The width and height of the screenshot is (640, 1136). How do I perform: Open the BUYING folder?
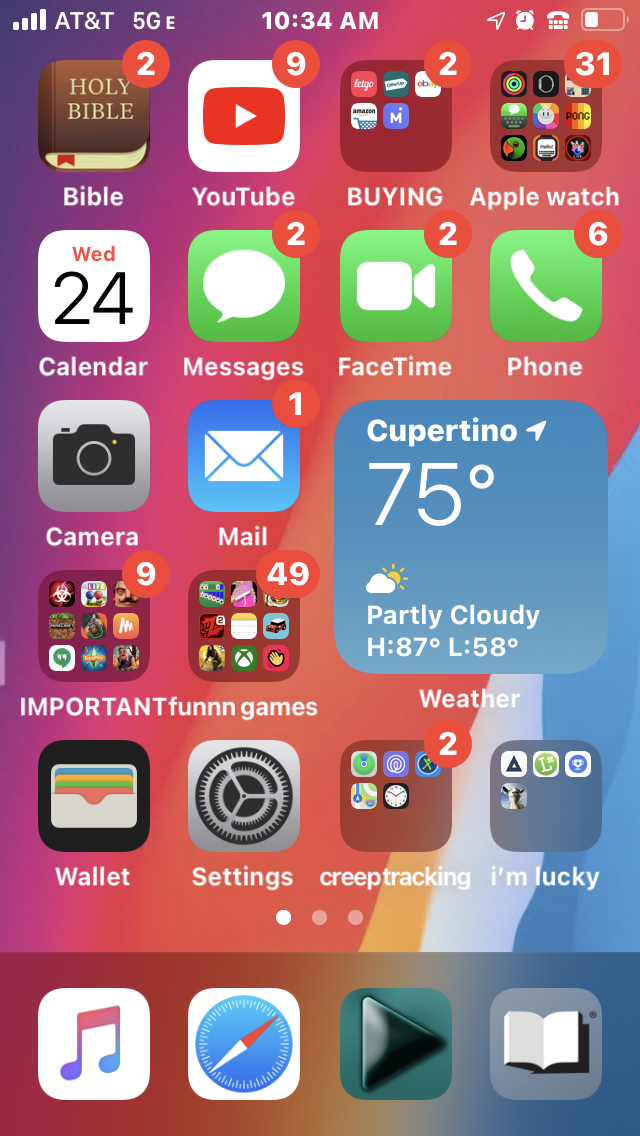point(395,116)
